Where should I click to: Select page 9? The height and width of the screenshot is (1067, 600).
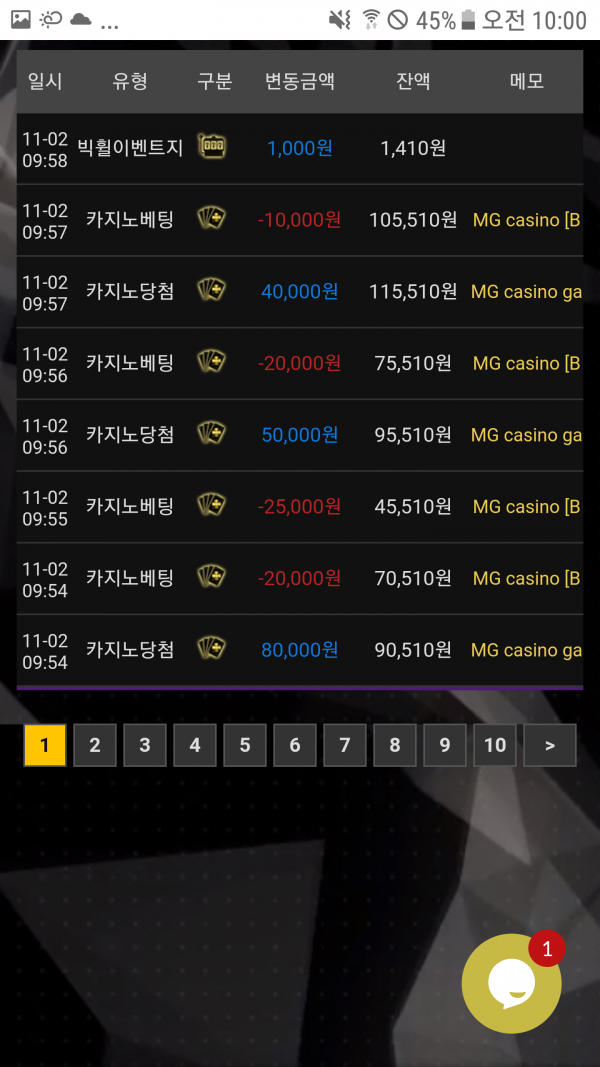[x=445, y=745]
